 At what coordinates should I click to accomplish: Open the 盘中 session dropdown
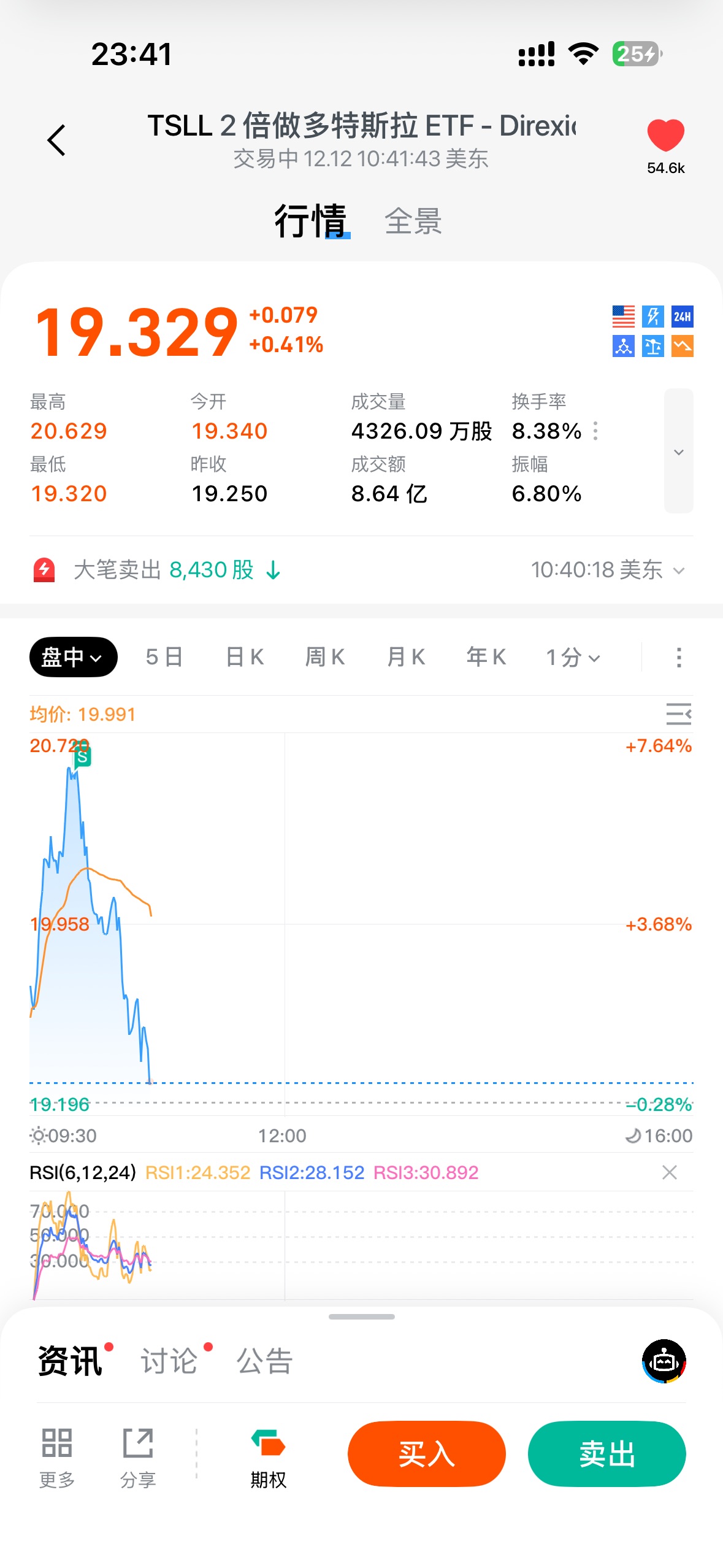point(73,657)
